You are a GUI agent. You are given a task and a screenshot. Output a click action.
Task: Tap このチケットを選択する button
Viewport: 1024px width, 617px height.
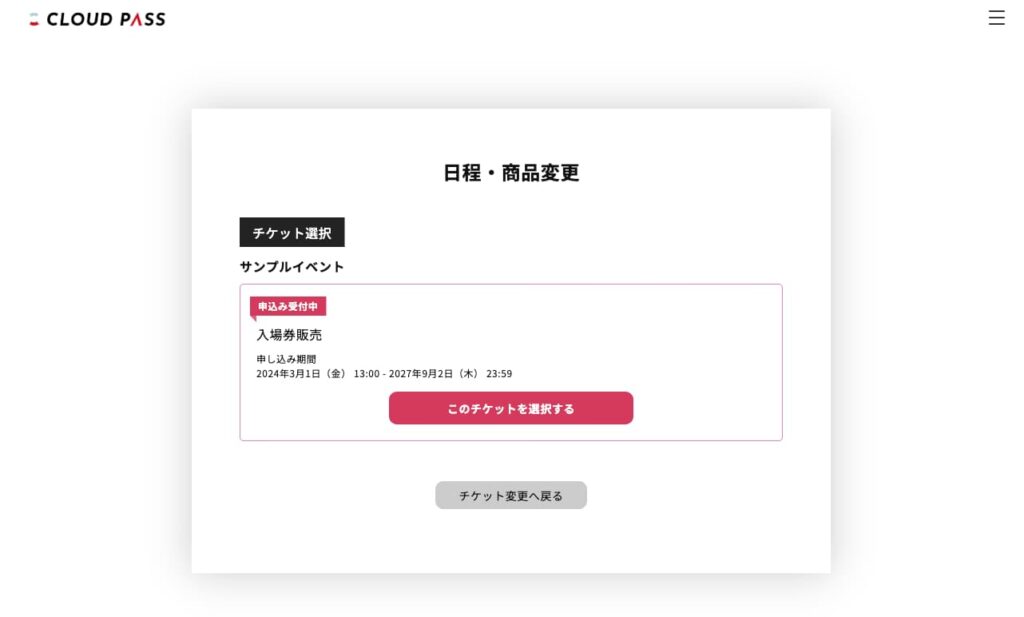[x=510, y=408]
